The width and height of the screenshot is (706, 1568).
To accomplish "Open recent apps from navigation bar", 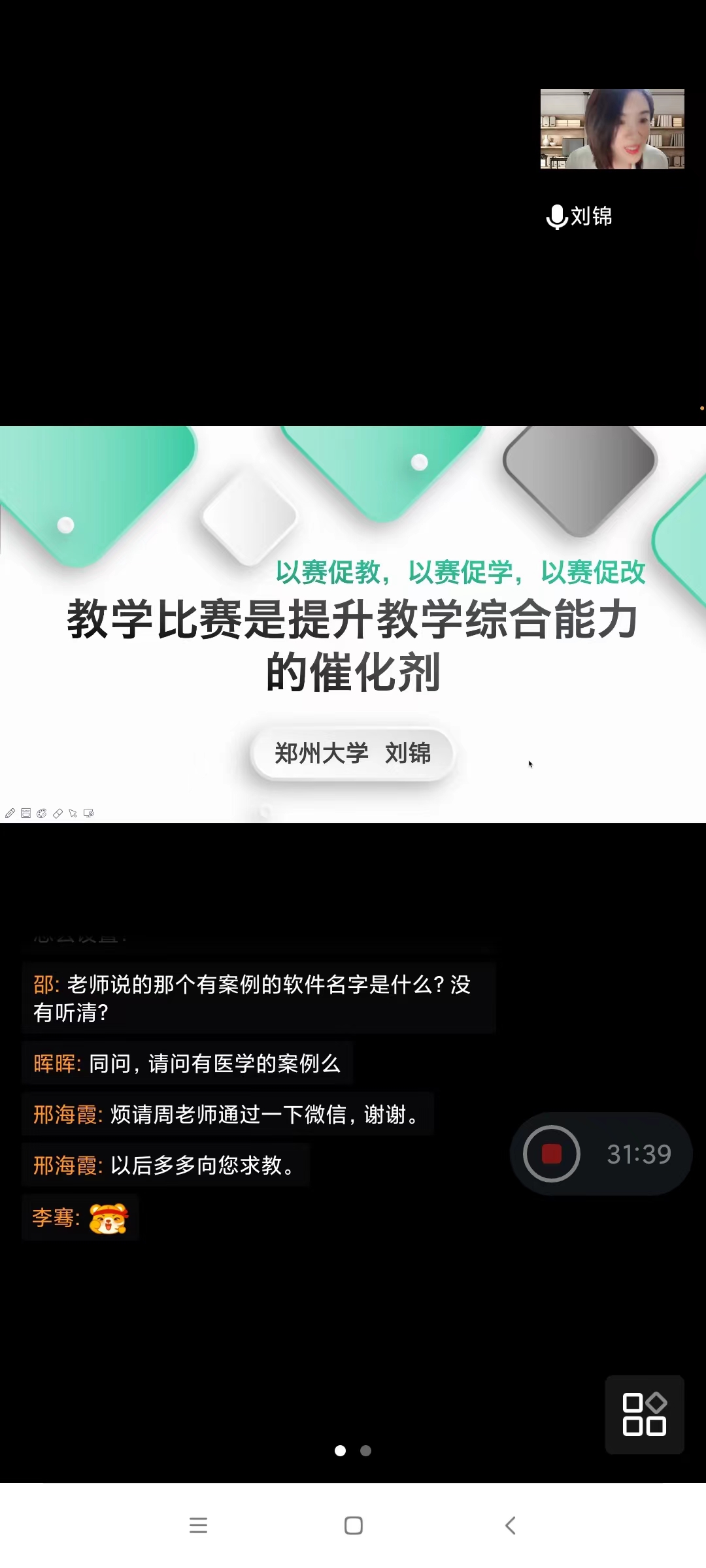I will [198, 1526].
